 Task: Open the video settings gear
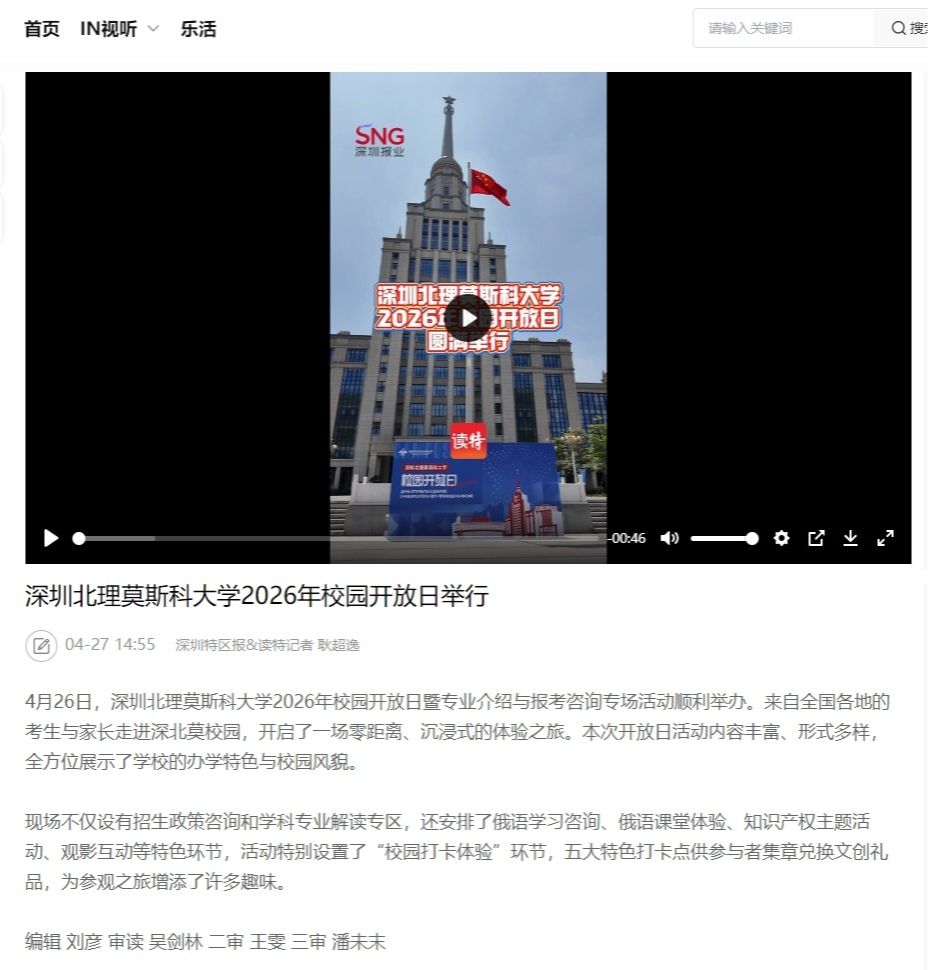pyautogui.click(x=782, y=538)
